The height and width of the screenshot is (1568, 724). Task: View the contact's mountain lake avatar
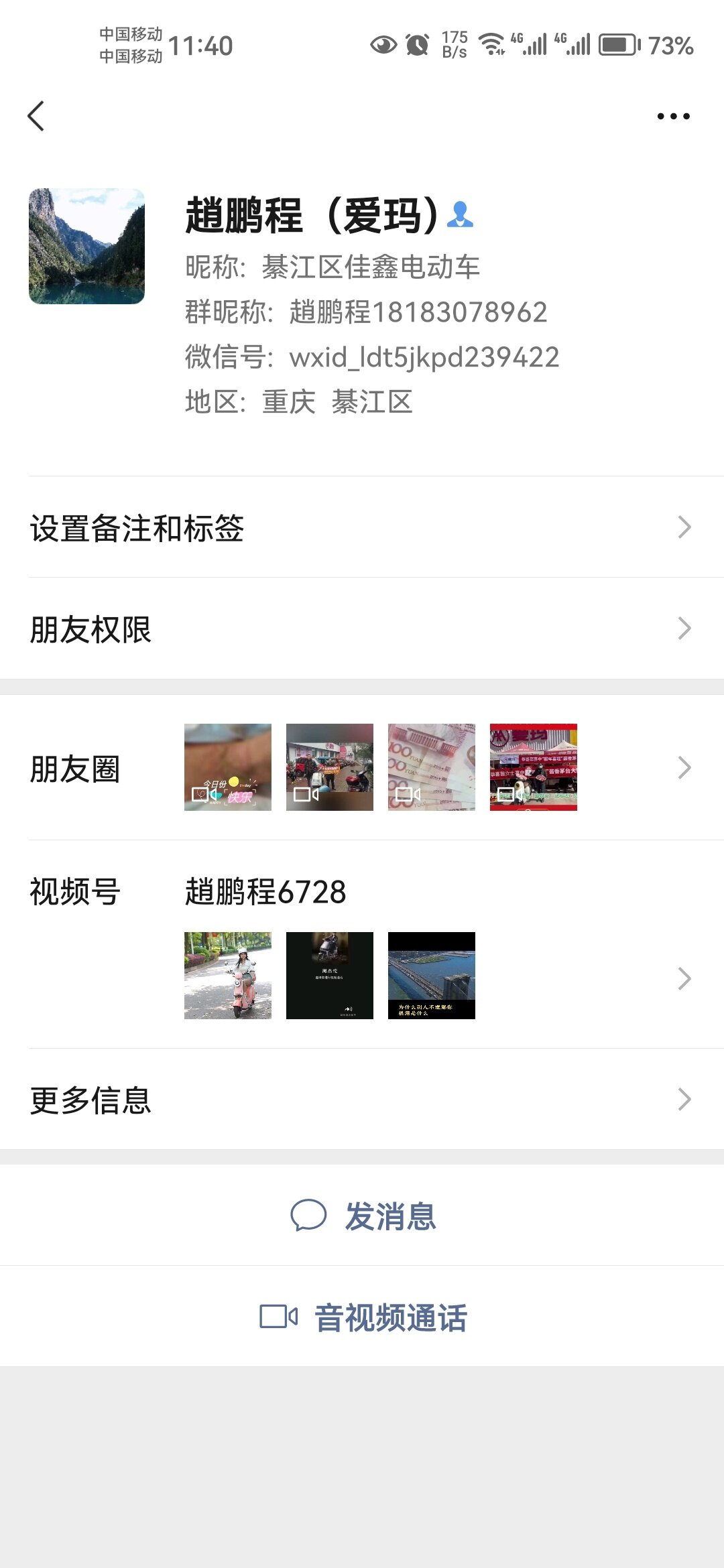[86, 246]
